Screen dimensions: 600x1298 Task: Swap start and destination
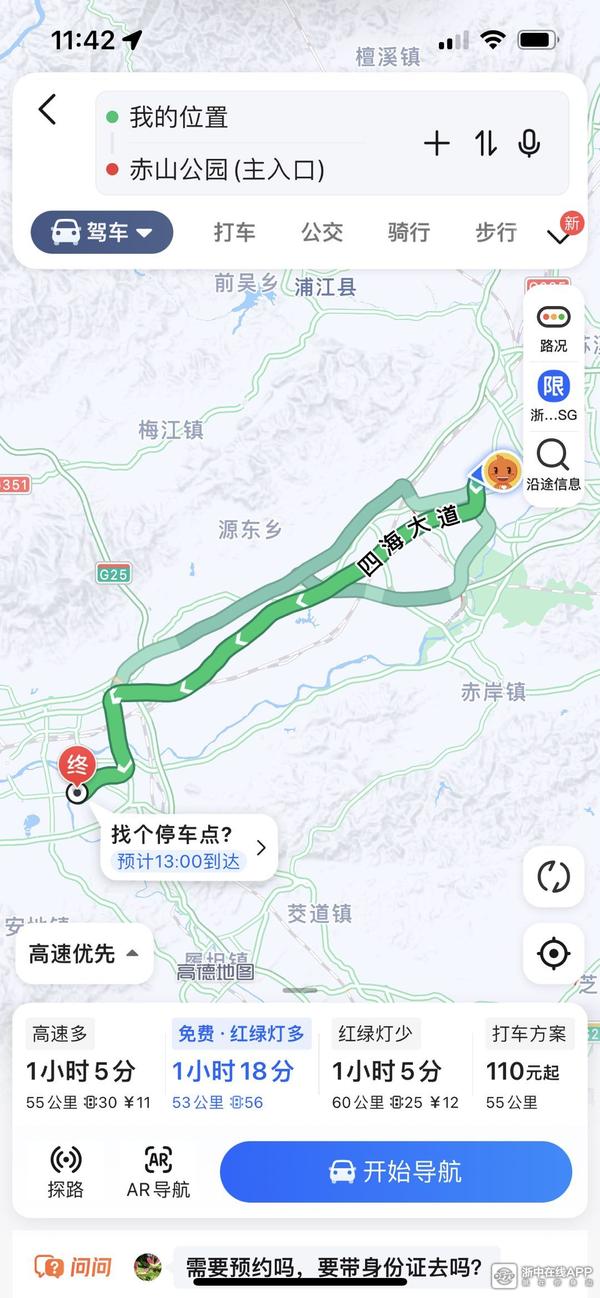coord(486,144)
